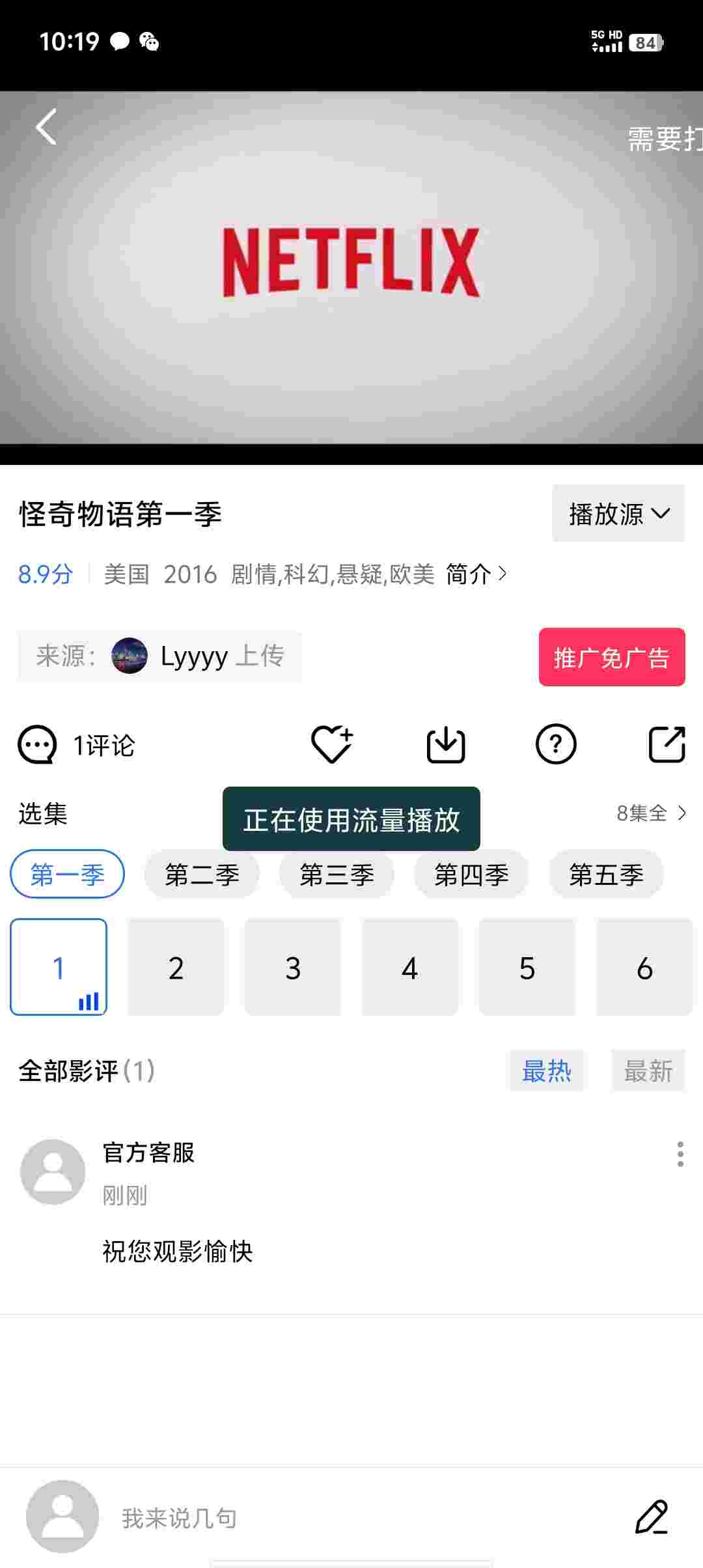Viewport: 703px width, 1568px height.
Task: Sort reviews by 最新
Action: click(x=648, y=1071)
